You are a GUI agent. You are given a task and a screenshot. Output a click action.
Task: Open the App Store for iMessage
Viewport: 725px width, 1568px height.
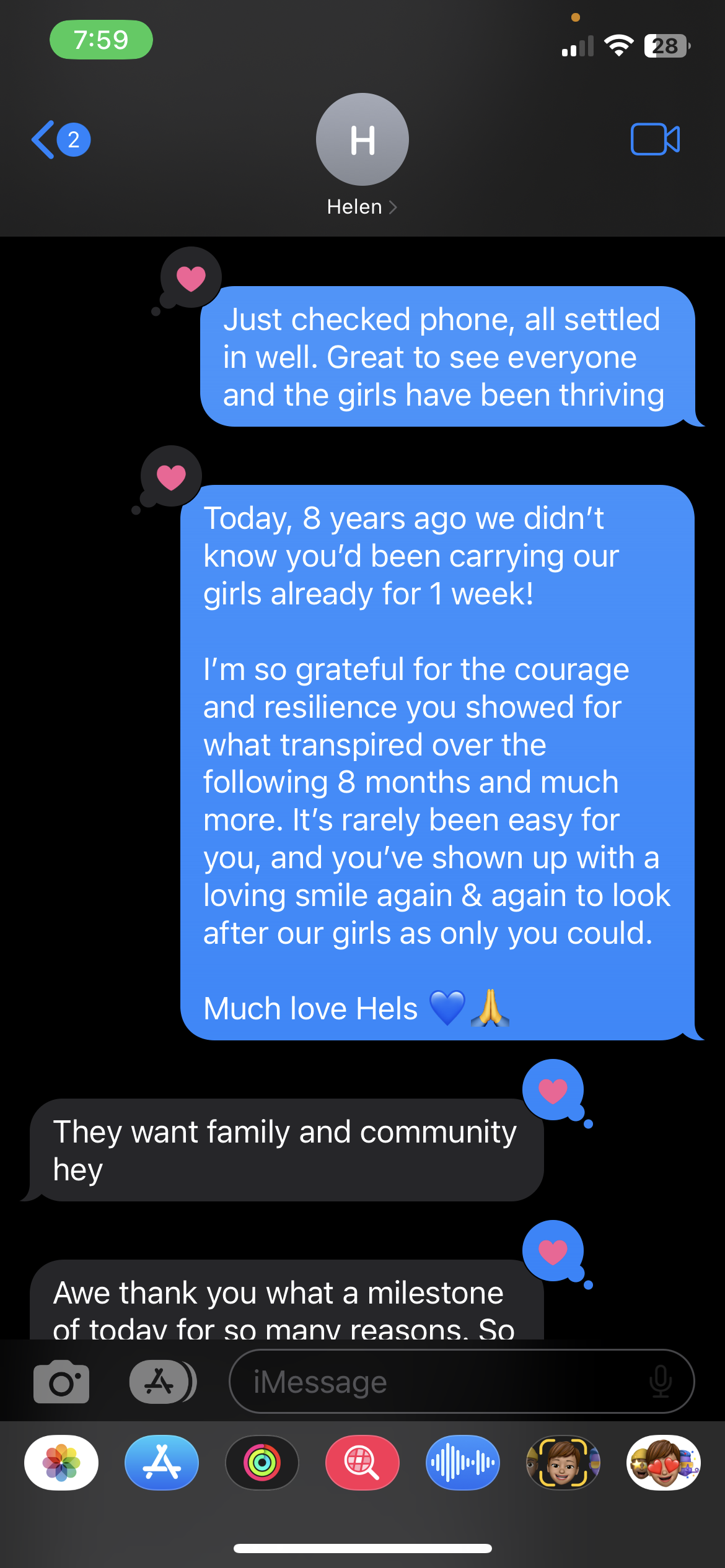click(162, 1463)
